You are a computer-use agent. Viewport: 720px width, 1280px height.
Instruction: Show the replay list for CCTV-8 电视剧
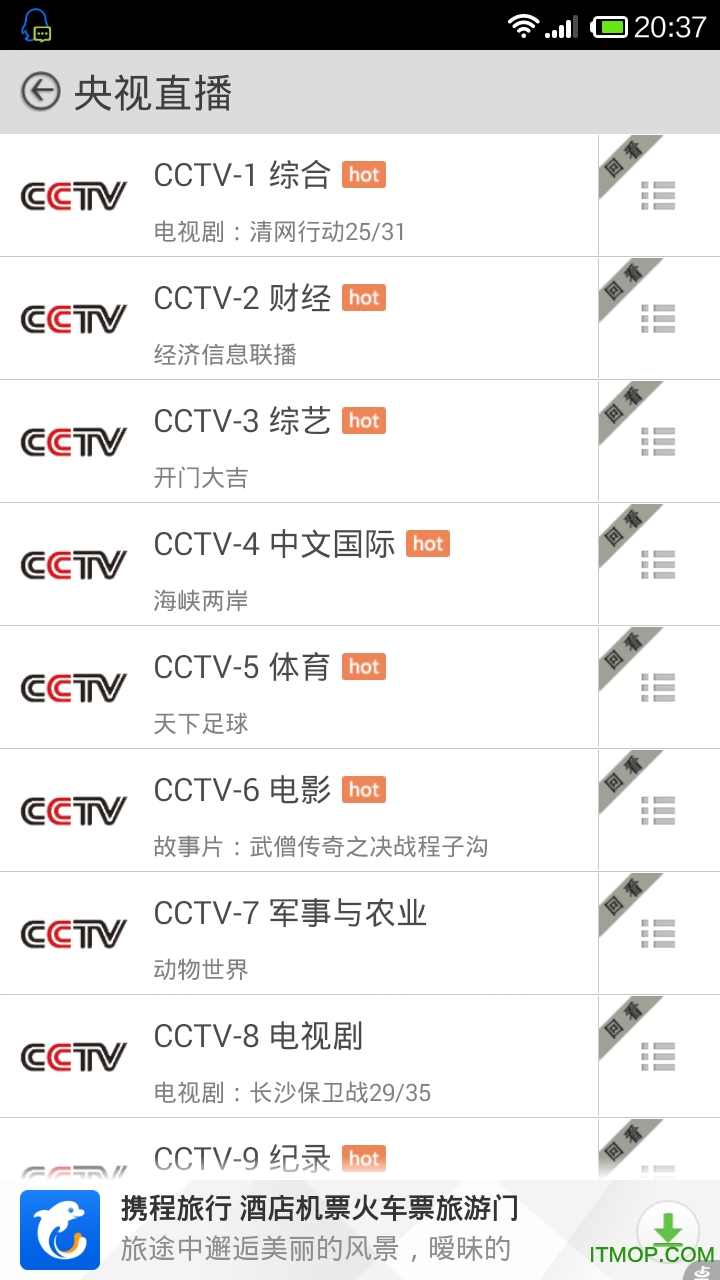[x=659, y=1056]
